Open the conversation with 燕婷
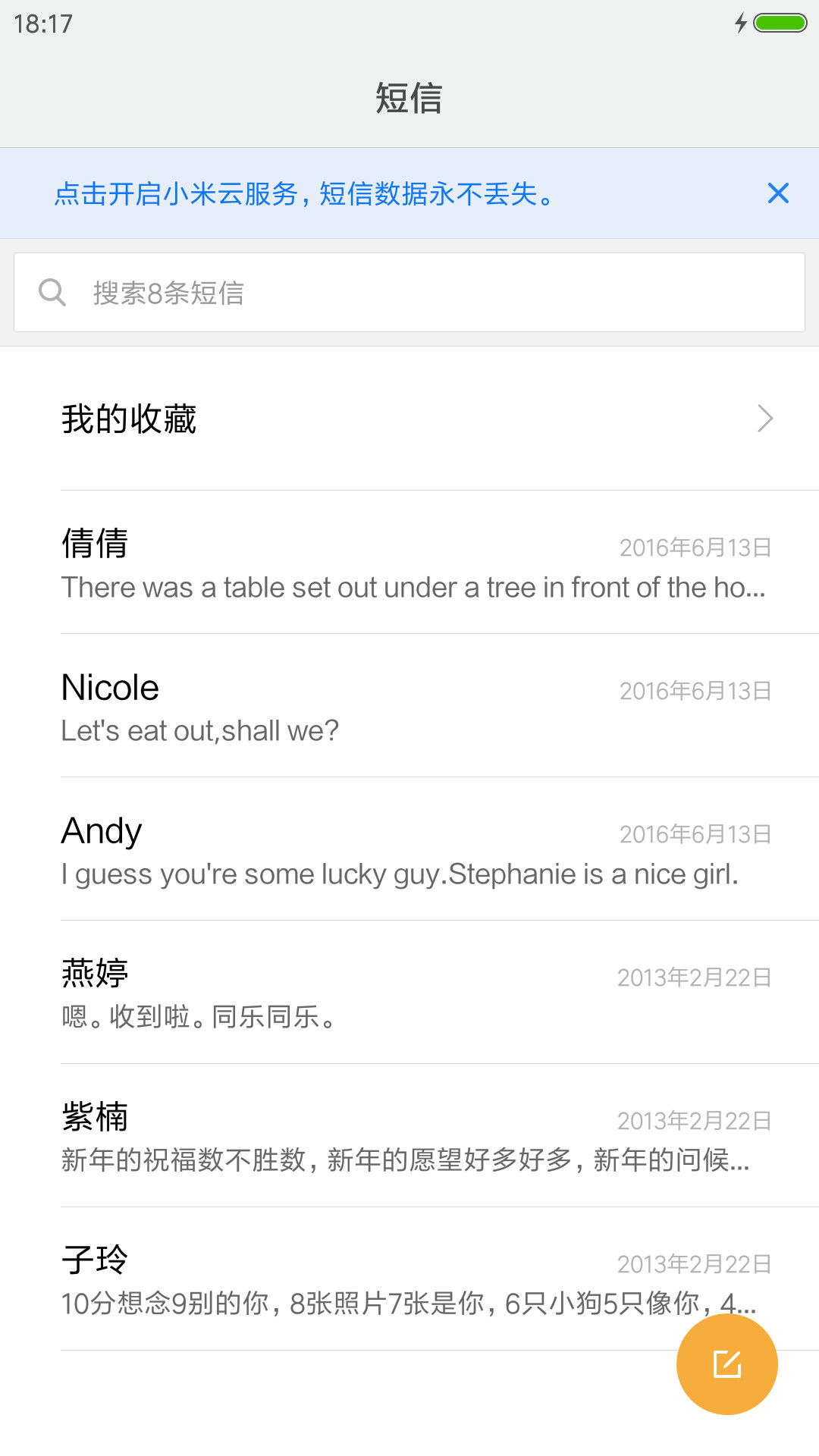This screenshot has width=819, height=1456. point(409,993)
